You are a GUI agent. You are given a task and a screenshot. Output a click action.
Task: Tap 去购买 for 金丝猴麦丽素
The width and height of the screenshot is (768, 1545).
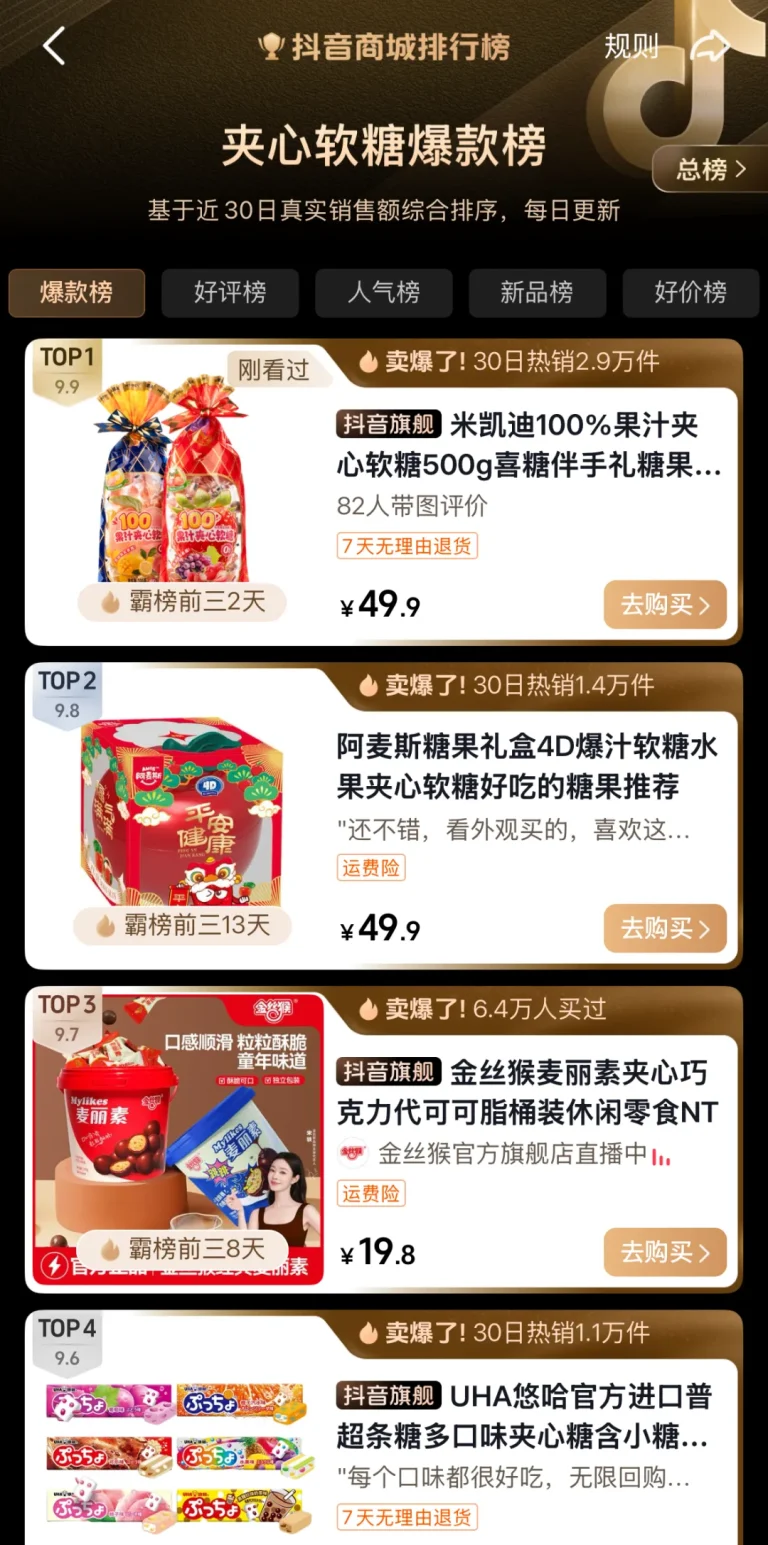[665, 1252]
